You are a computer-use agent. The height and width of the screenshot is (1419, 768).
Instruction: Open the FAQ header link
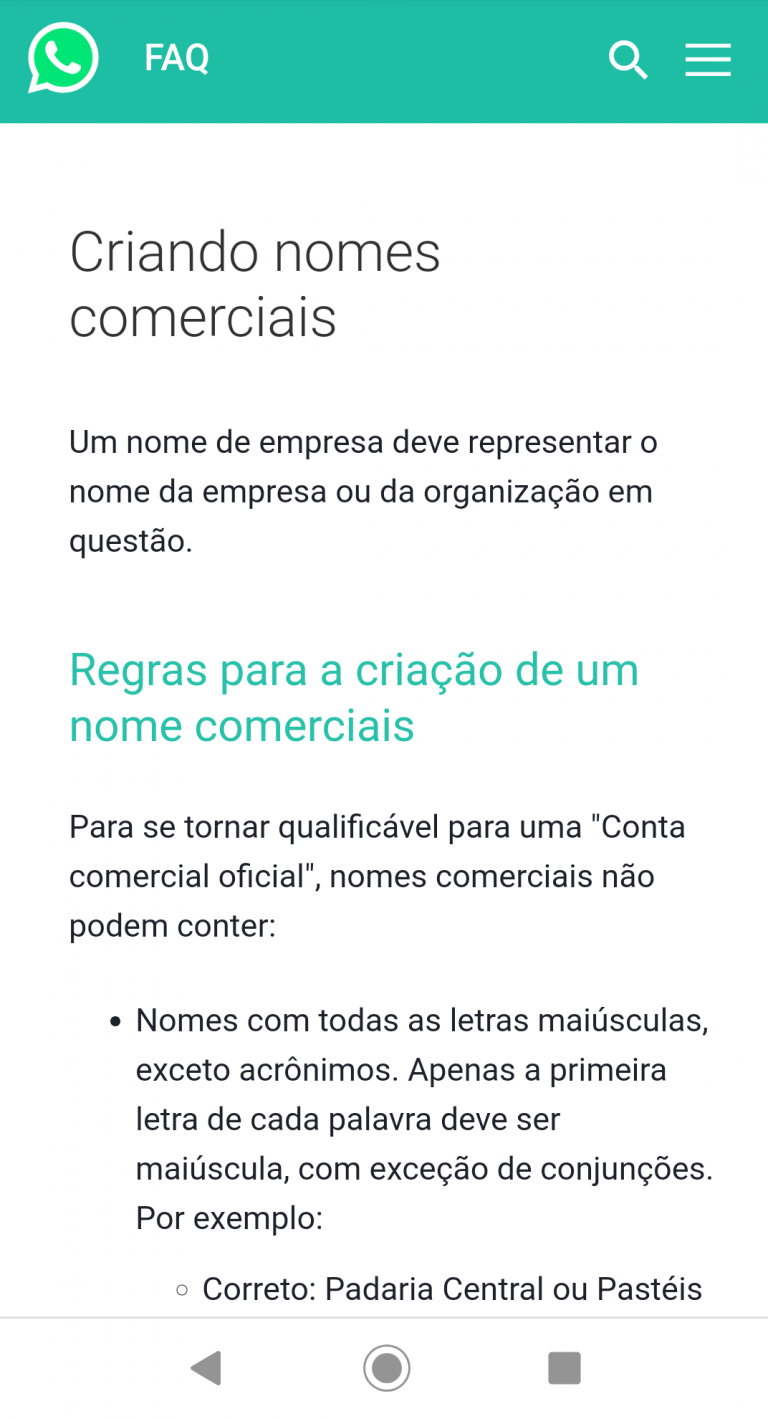pos(177,59)
